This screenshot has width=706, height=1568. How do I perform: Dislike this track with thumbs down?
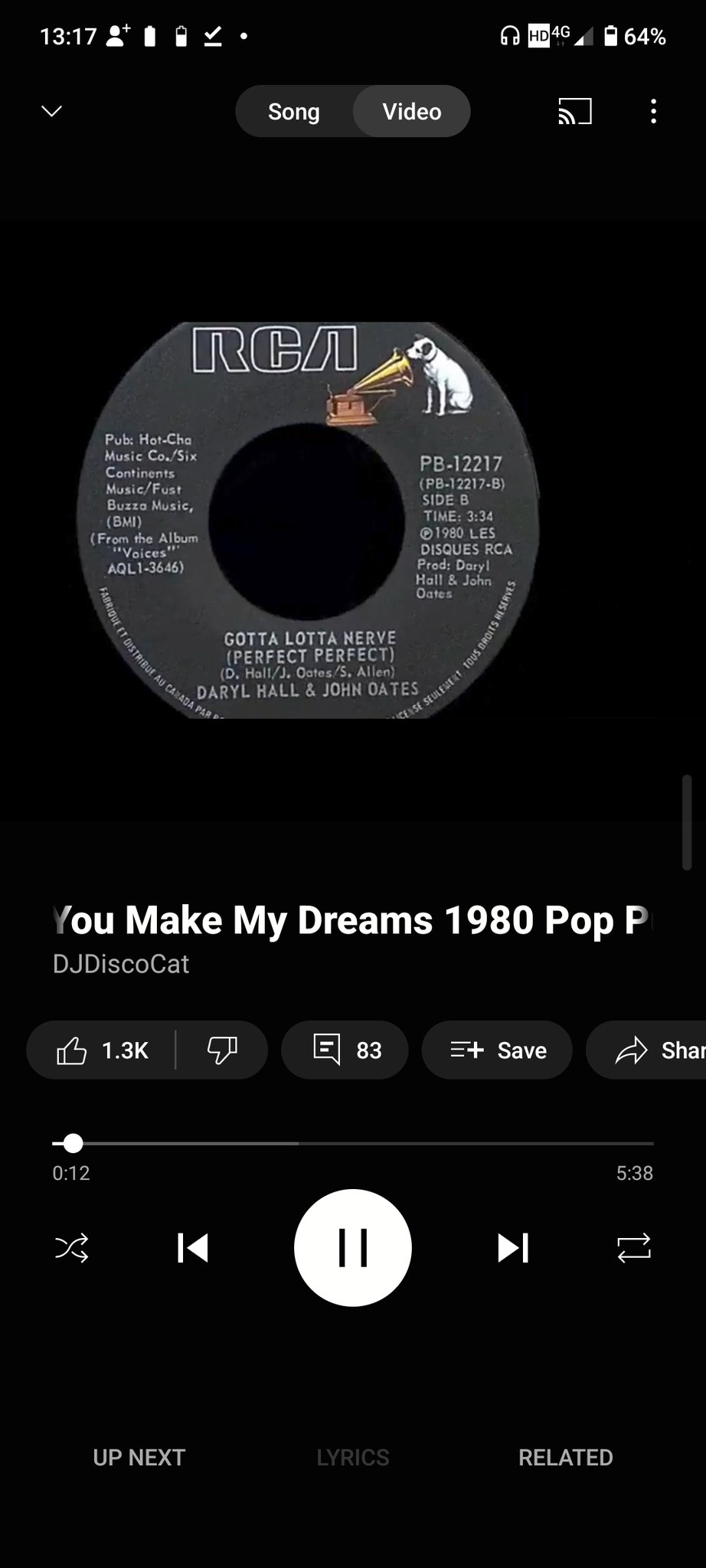coord(222,1050)
